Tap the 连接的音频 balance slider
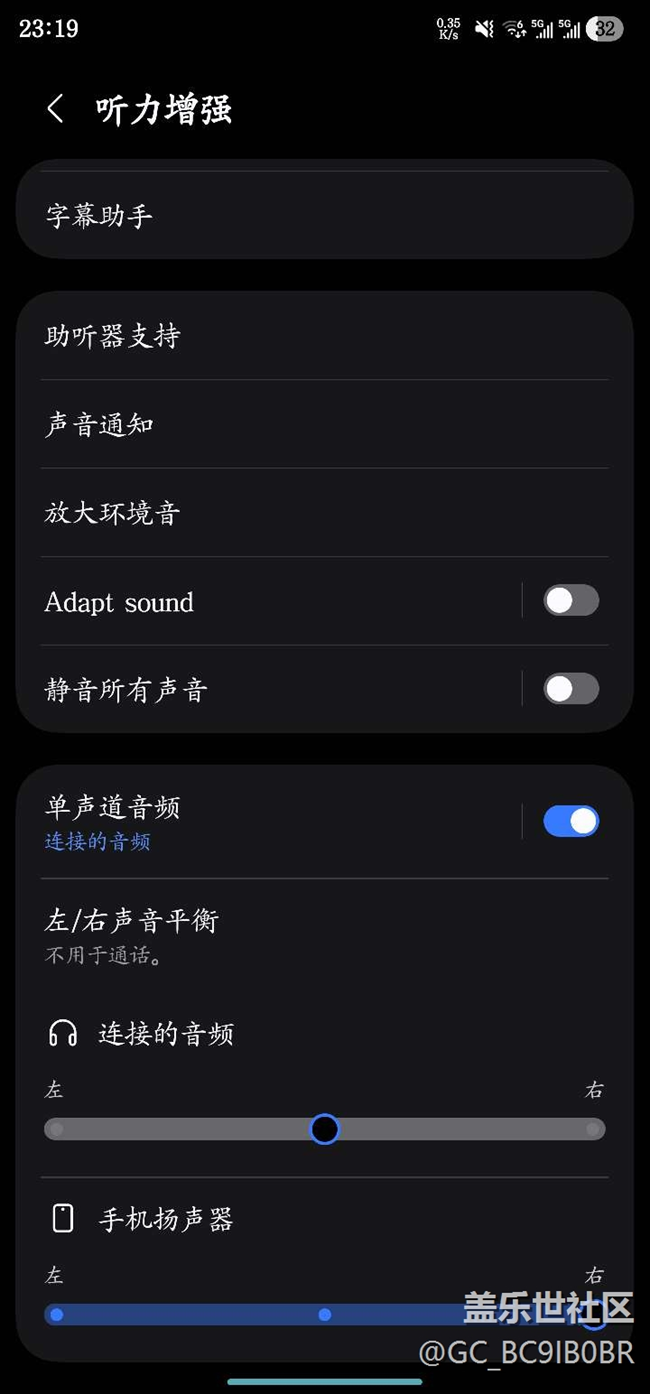 point(324,1129)
